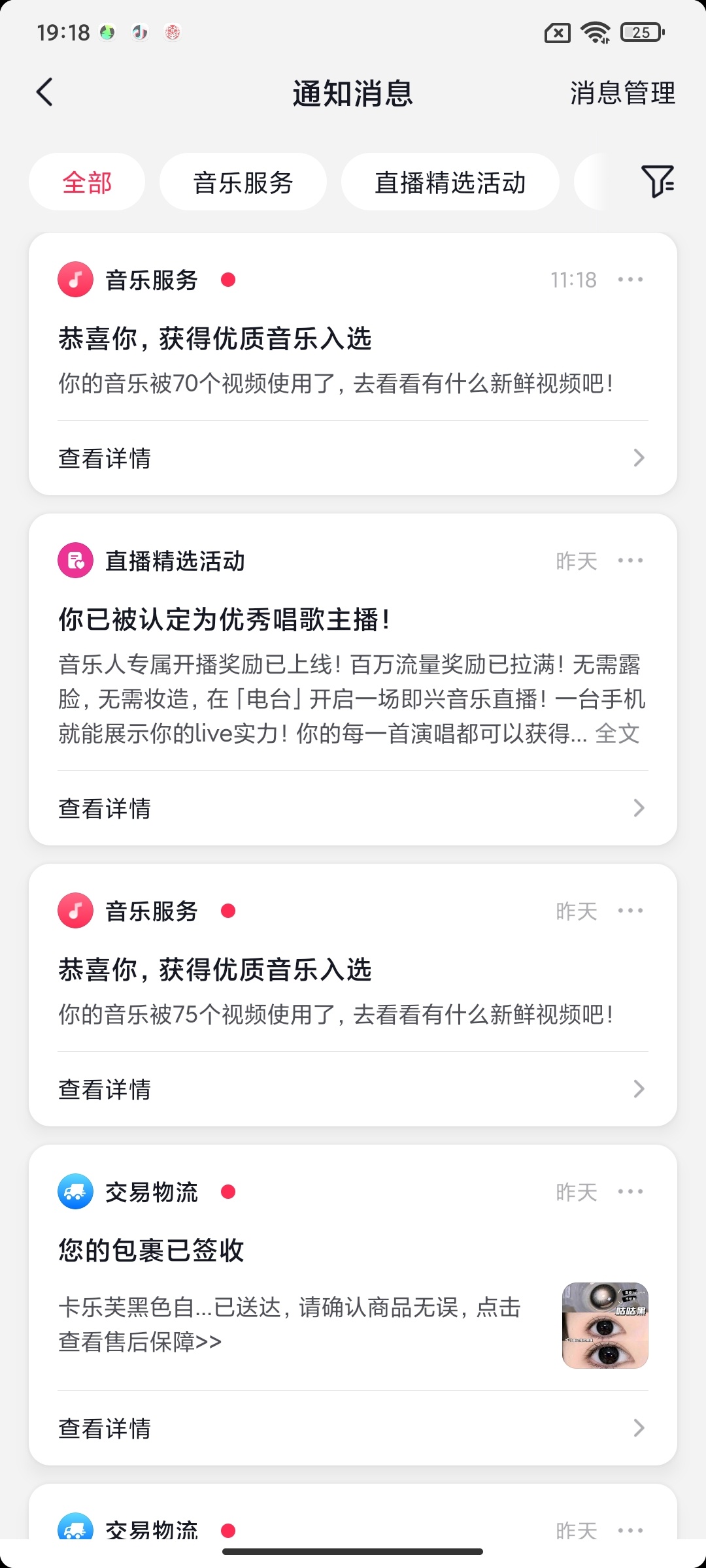Select the 全部 filter chip
The image size is (706, 1568).
coord(87,182)
